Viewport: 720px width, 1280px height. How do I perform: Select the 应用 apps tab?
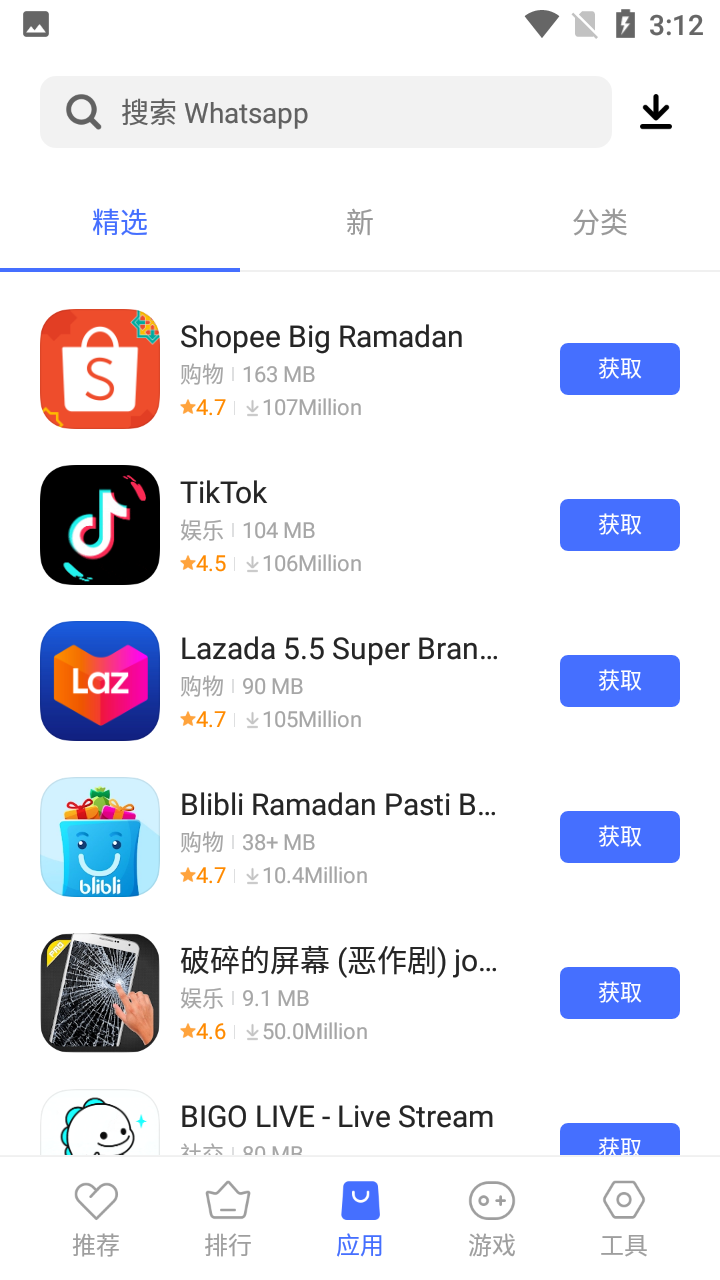[x=360, y=1218]
